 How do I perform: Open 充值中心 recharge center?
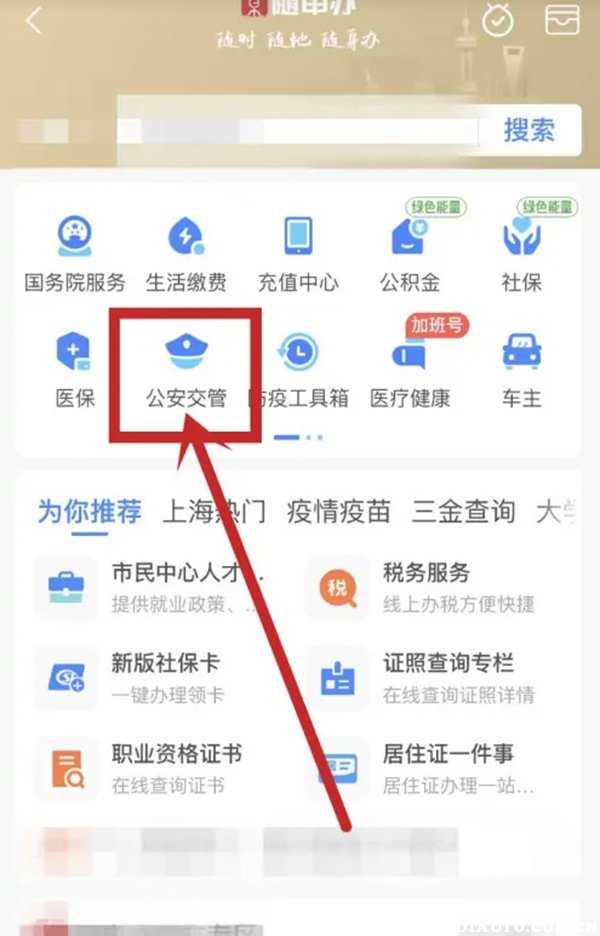coord(298,253)
